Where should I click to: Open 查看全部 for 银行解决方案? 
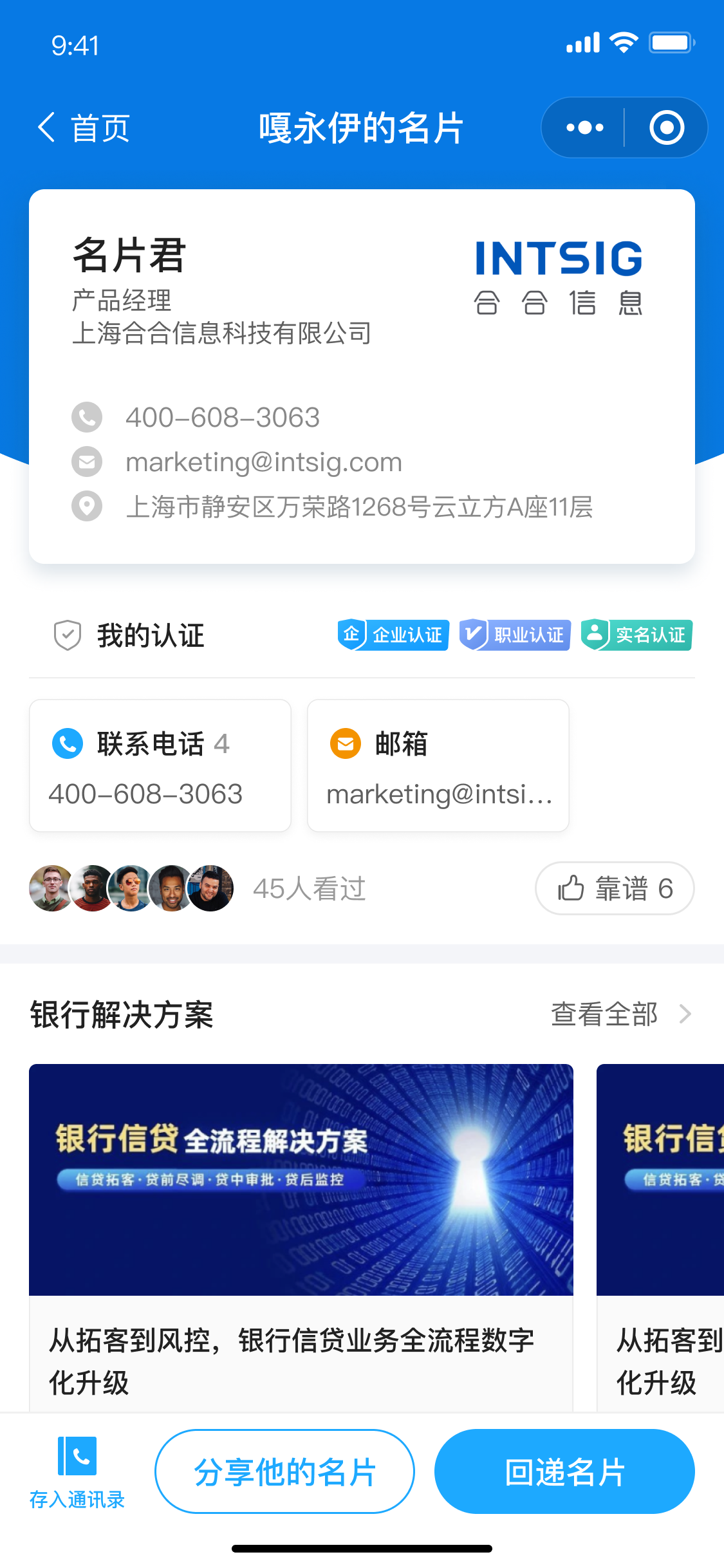(620, 1014)
